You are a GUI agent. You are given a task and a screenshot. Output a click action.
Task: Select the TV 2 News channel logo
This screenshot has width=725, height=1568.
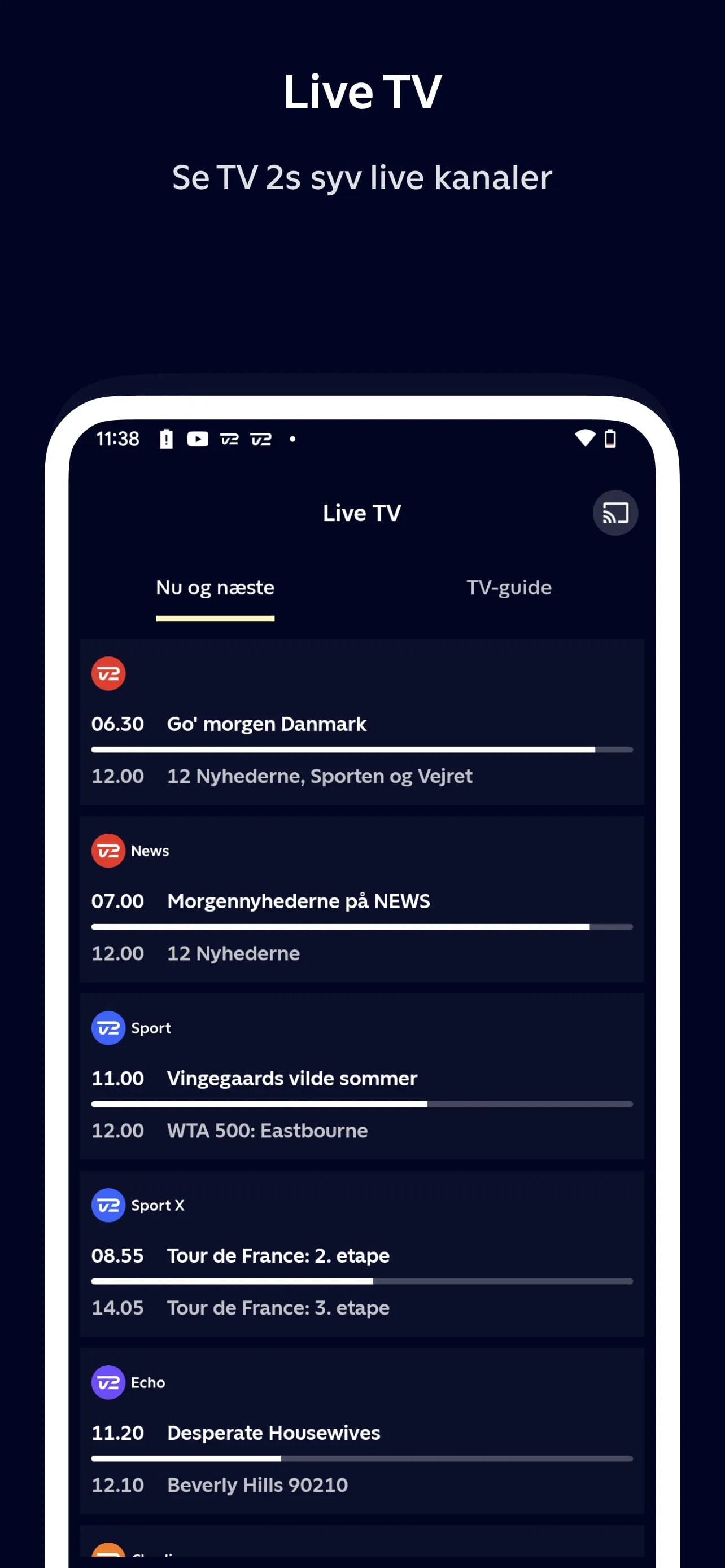108,851
